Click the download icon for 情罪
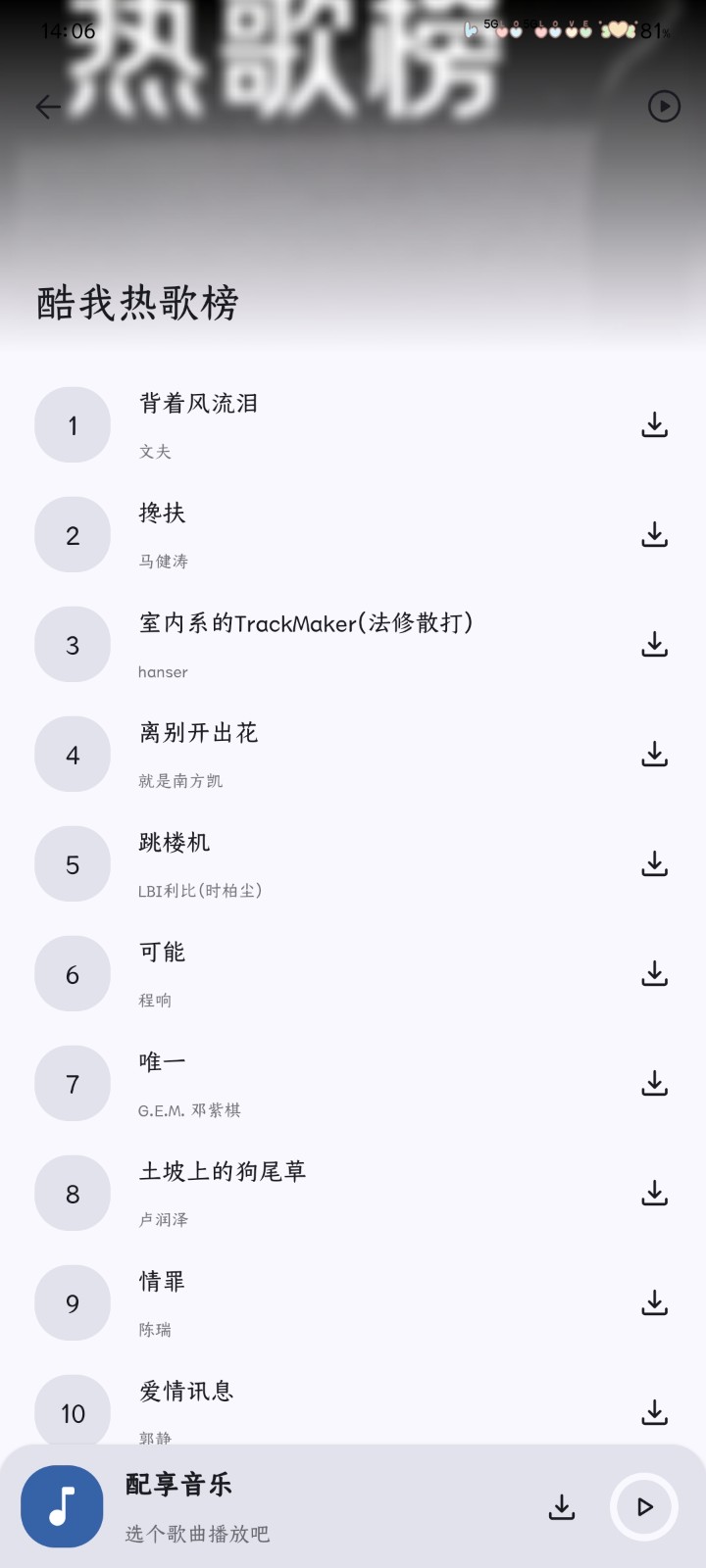706x1568 pixels. (654, 1303)
